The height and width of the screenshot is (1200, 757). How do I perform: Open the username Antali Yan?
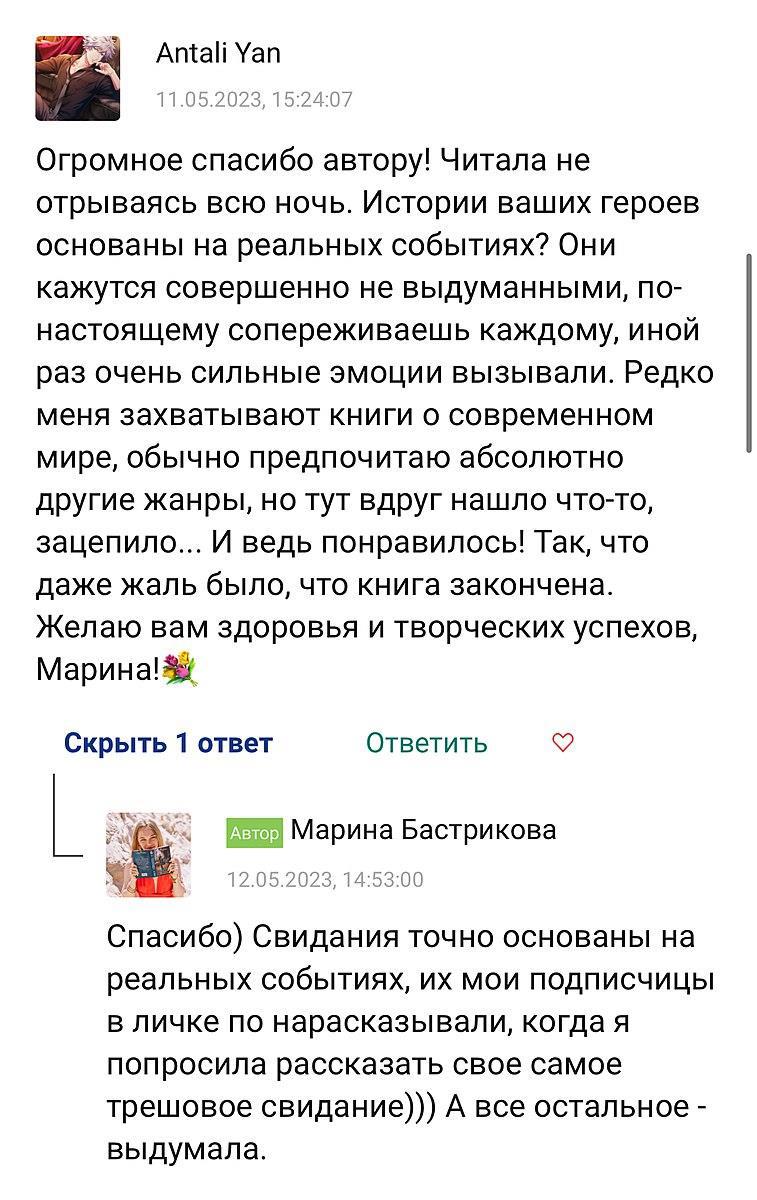218,54
